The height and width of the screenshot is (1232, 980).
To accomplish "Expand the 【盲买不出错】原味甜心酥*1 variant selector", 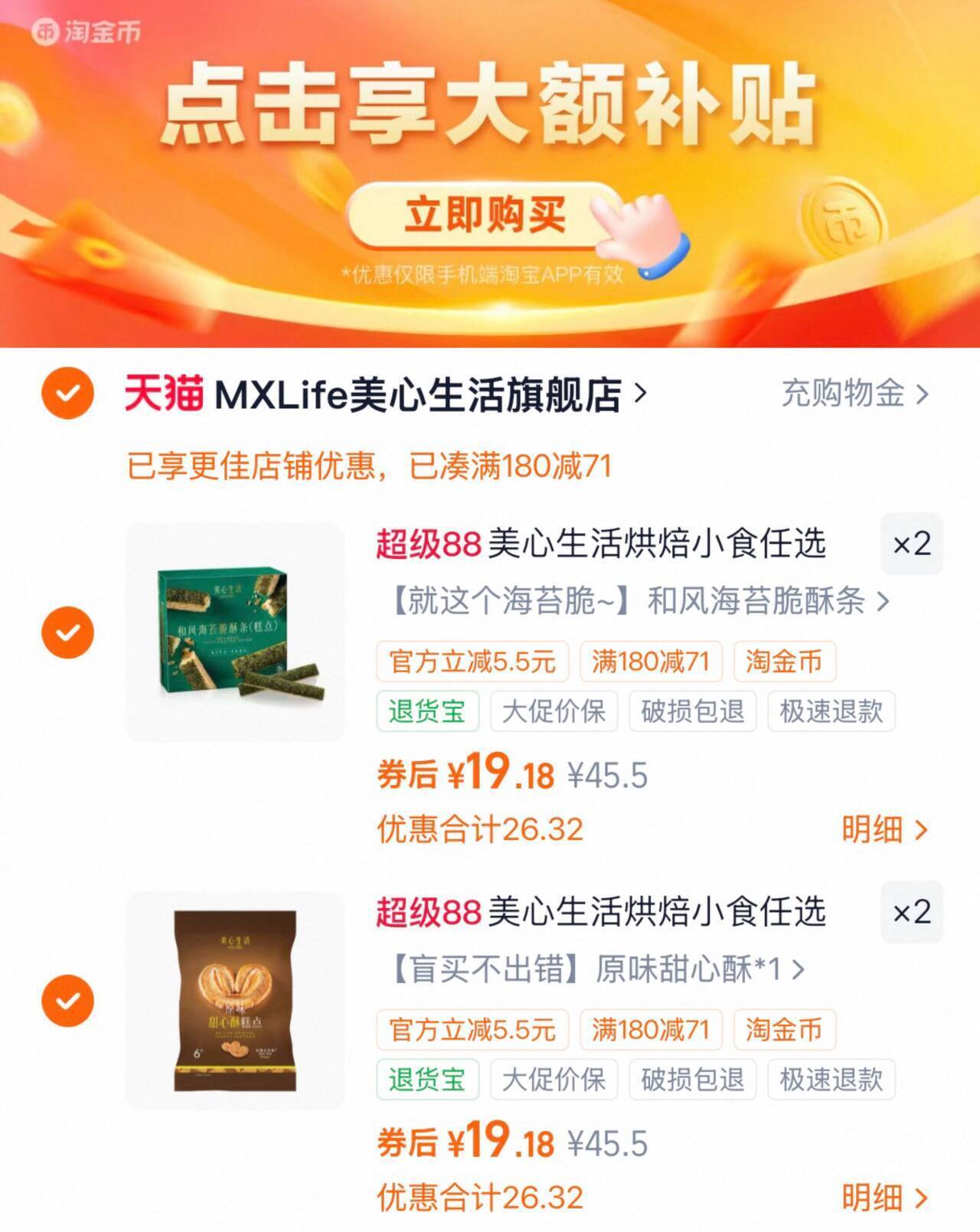I will click(596, 969).
